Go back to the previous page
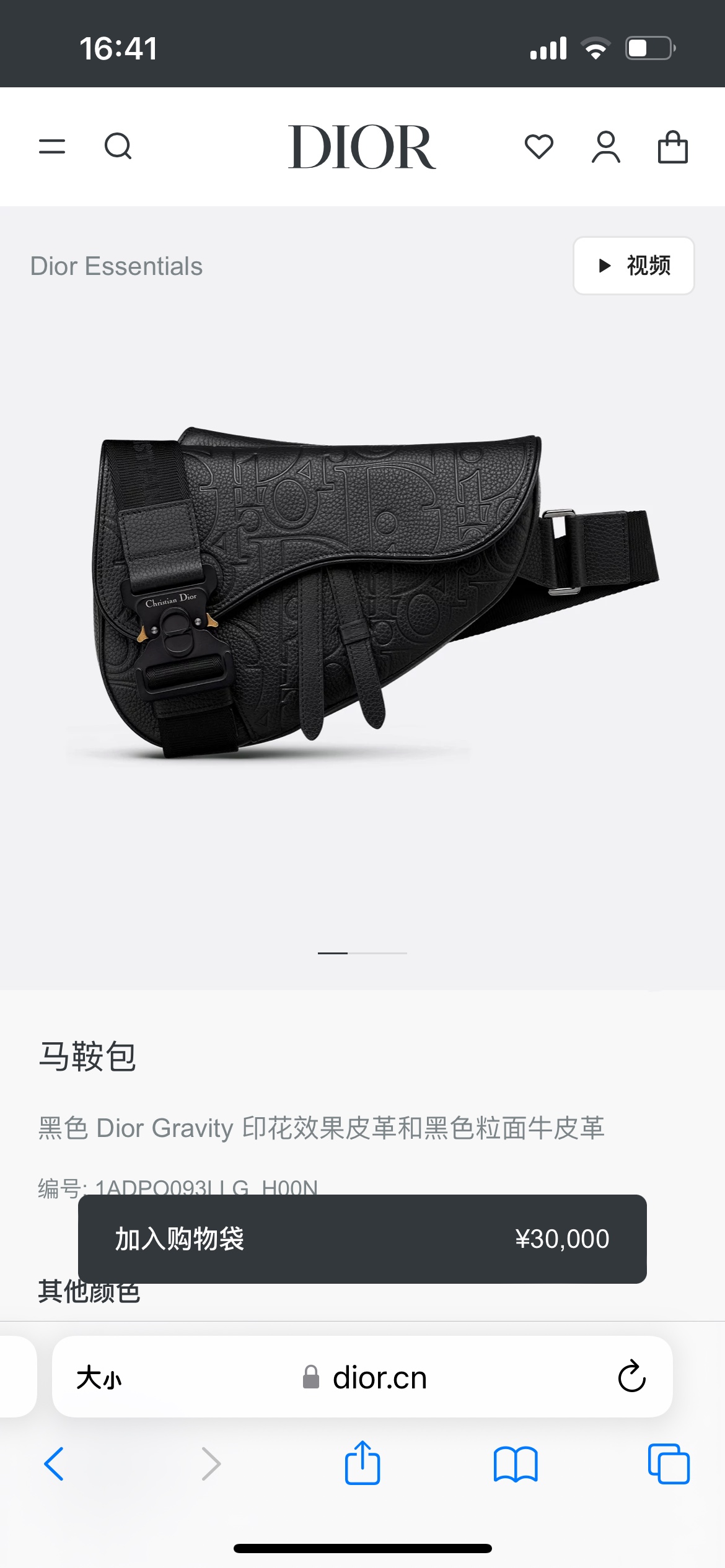The image size is (725, 1568). (54, 1464)
